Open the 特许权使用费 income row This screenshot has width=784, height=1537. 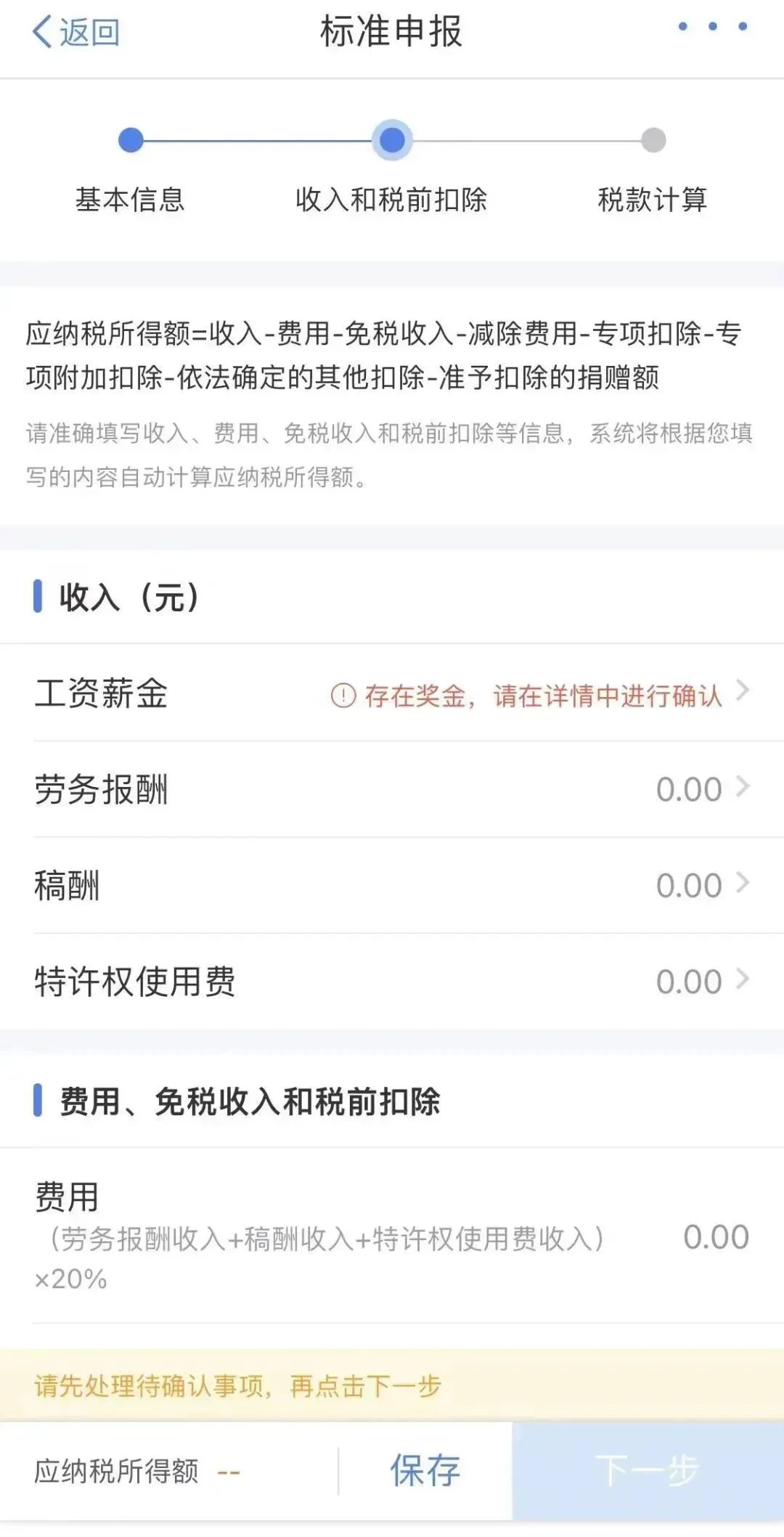click(x=392, y=981)
